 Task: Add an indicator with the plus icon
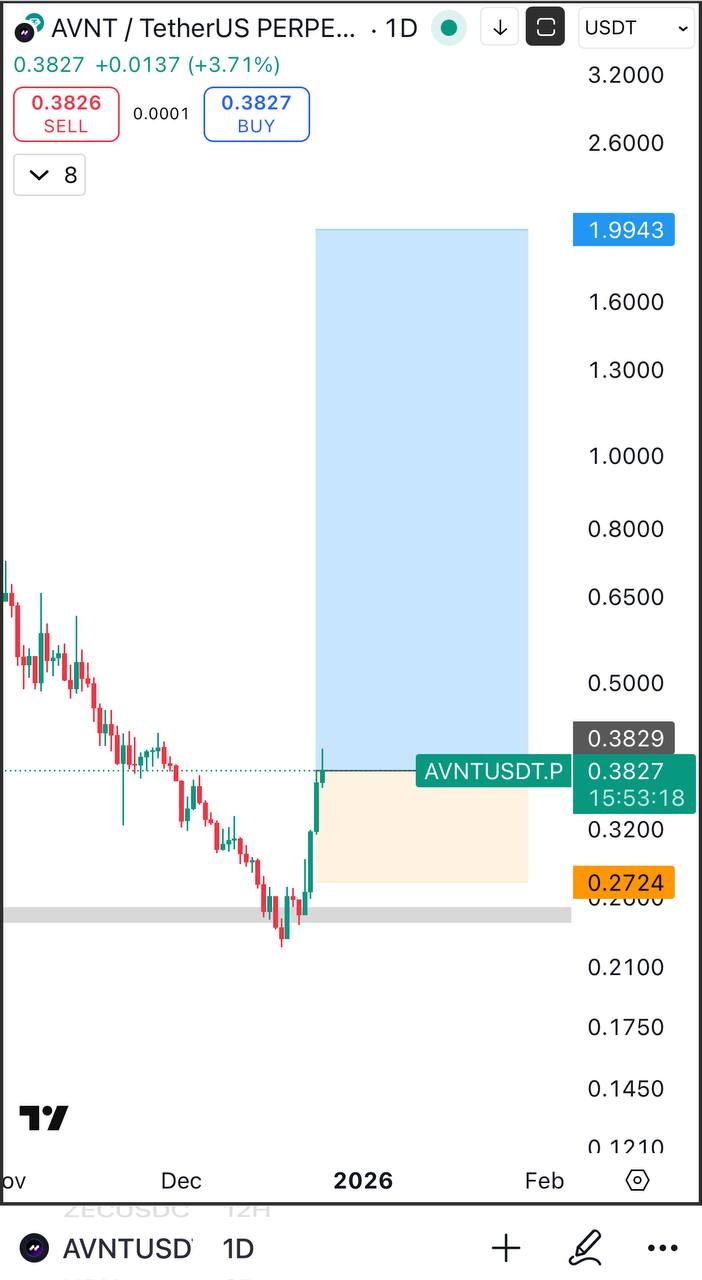pyautogui.click(x=506, y=1248)
